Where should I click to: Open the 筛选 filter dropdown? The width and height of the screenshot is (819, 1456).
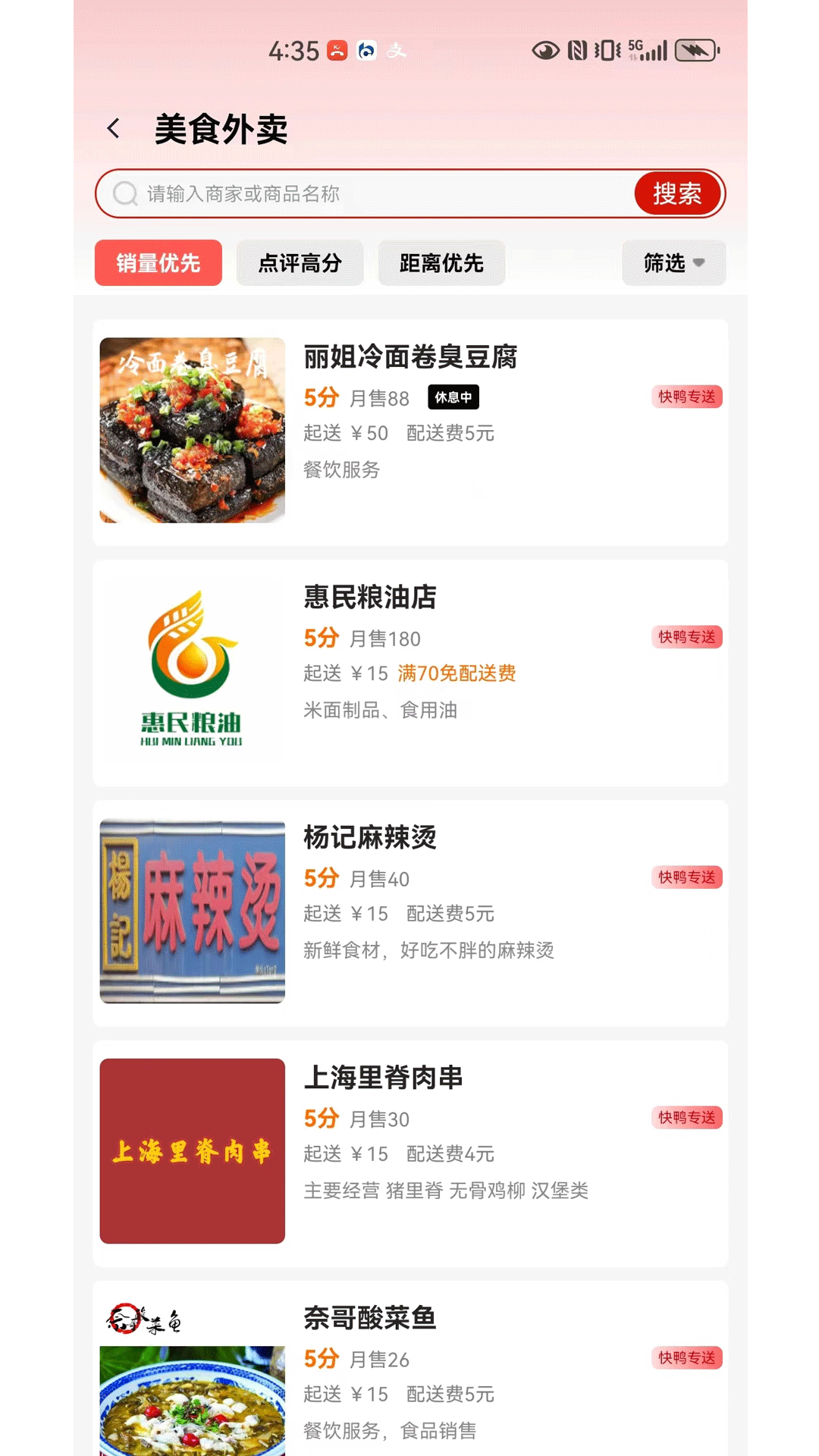point(672,263)
